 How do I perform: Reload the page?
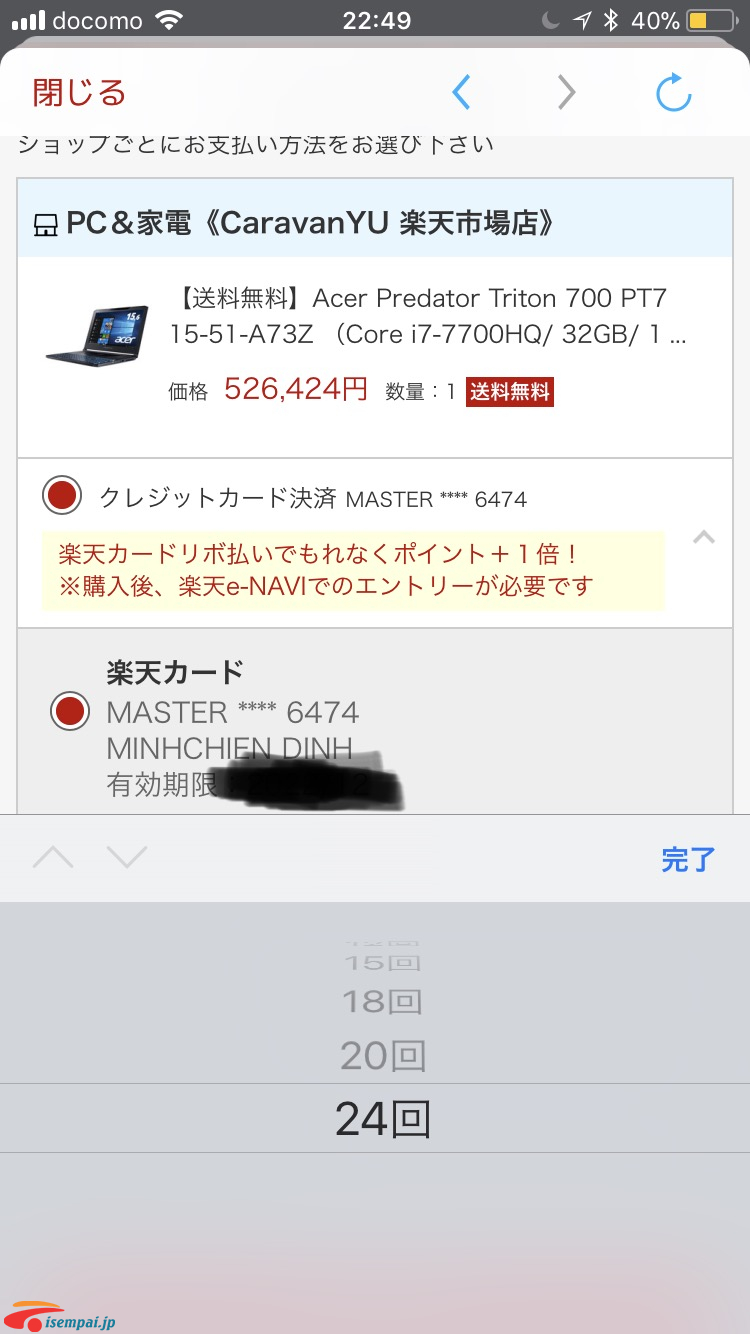[x=673, y=93]
